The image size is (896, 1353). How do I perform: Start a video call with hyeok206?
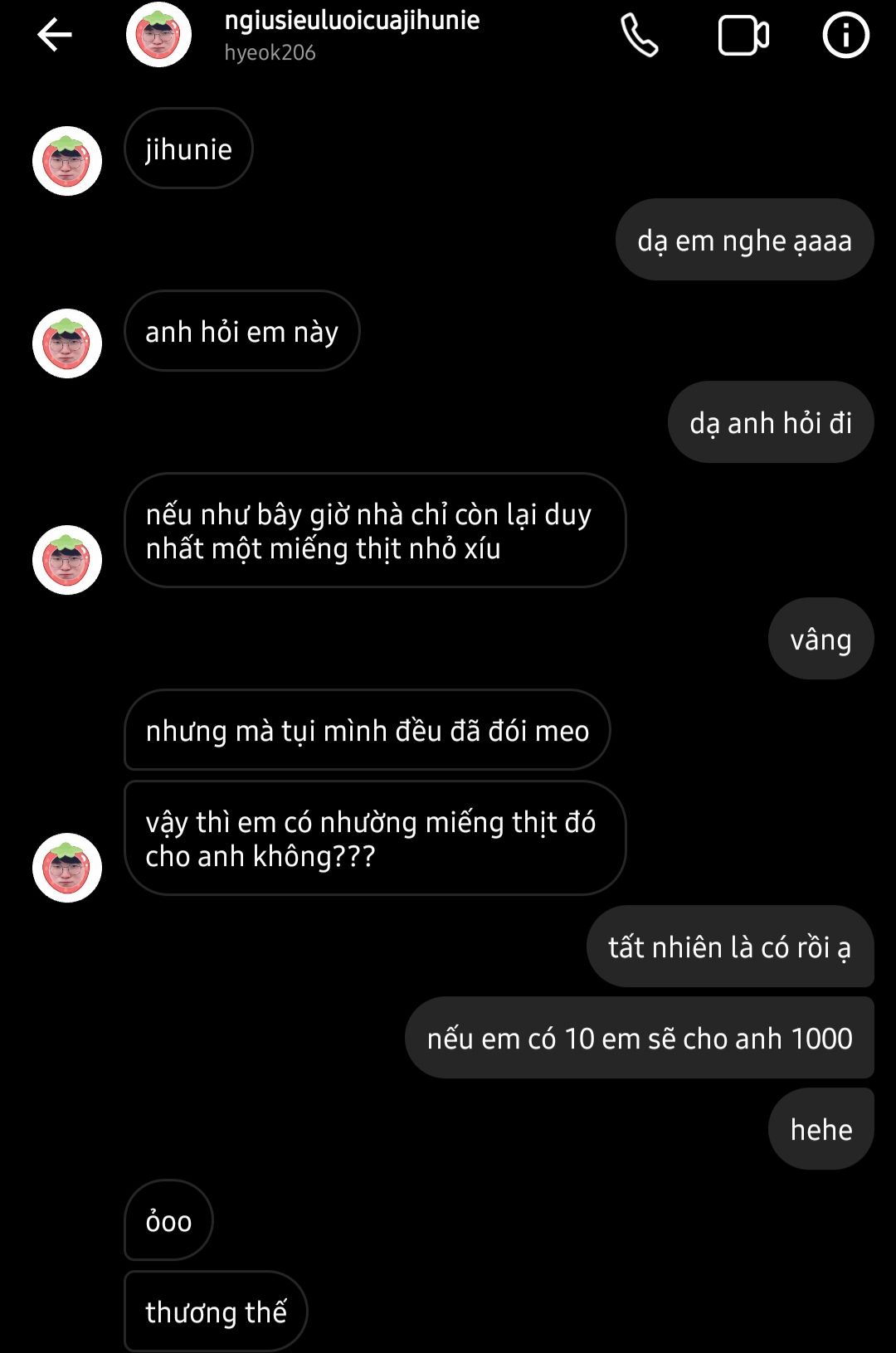pos(743,36)
